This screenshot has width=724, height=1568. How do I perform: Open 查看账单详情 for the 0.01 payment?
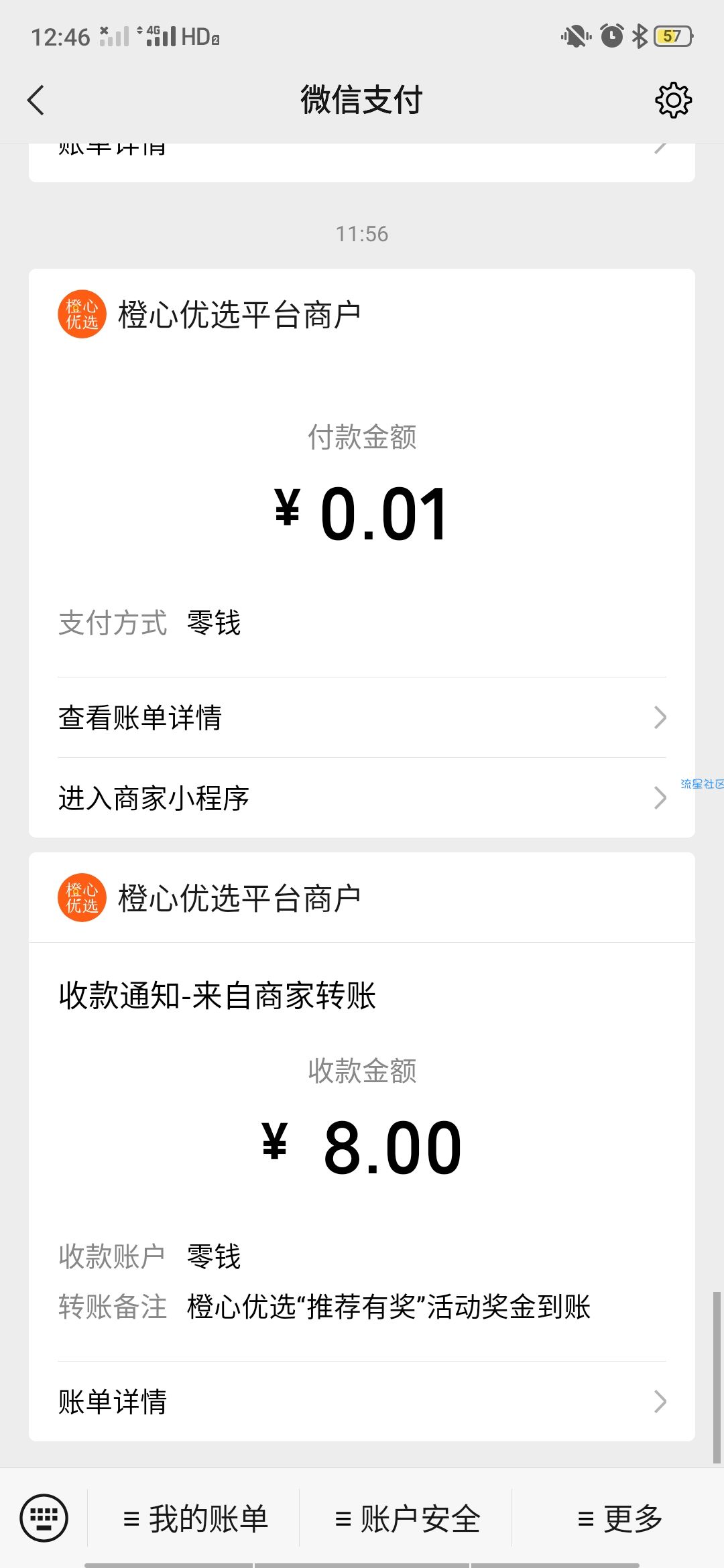[x=362, y=718]
